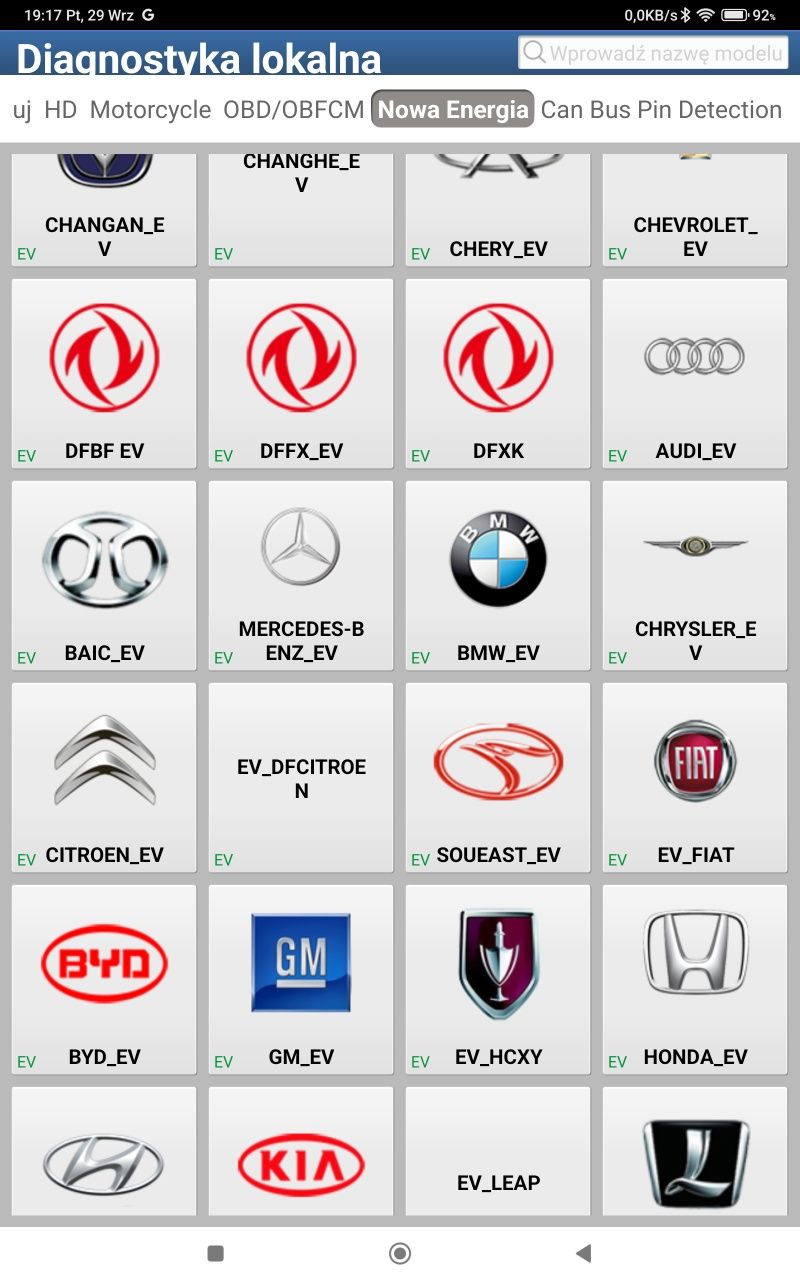Select the CITROEN_EV tile

(x=104, y=777)
